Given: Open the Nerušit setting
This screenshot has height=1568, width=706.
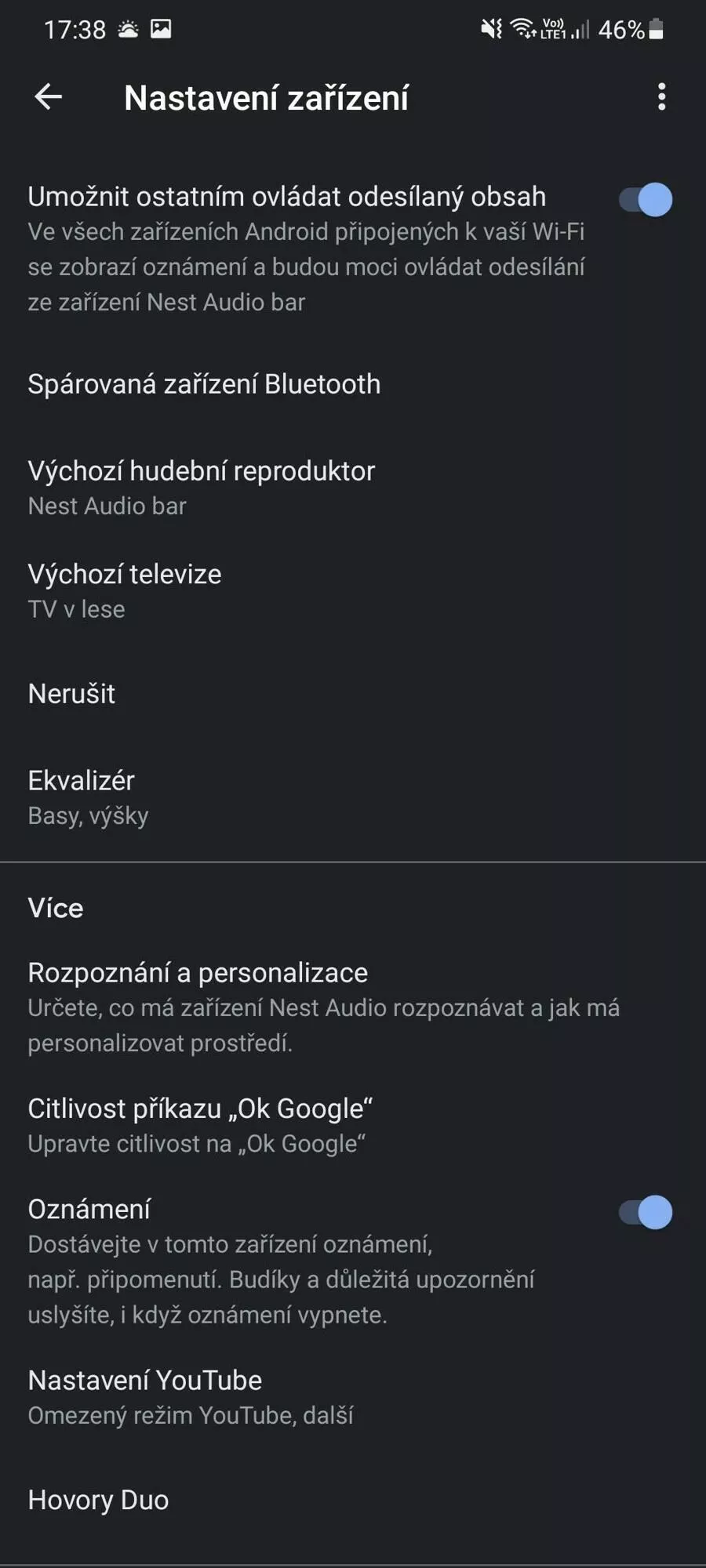Looking at the screenshot, I should 353,694.
